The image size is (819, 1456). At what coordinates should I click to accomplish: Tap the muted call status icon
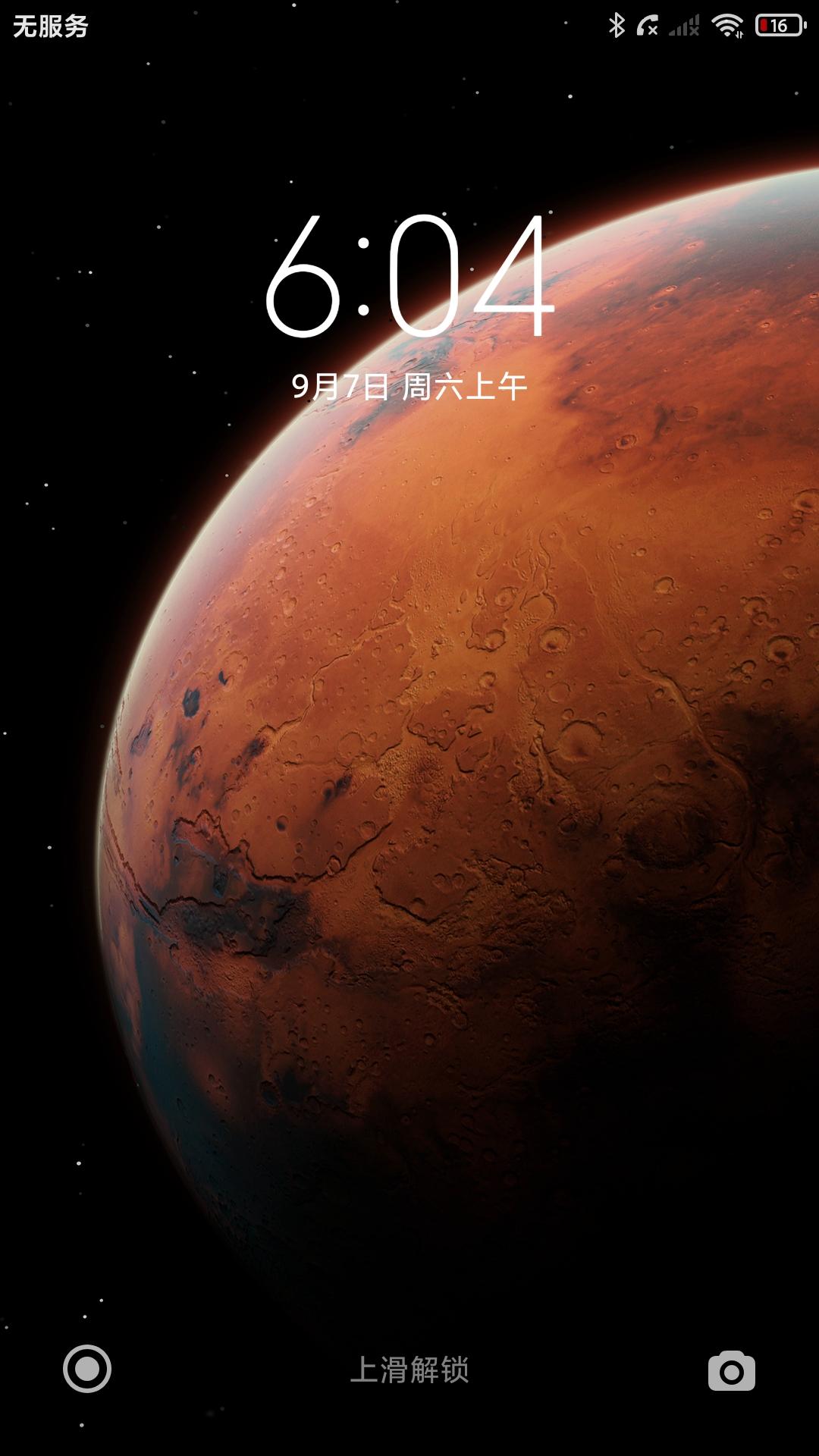click(649, 24)
